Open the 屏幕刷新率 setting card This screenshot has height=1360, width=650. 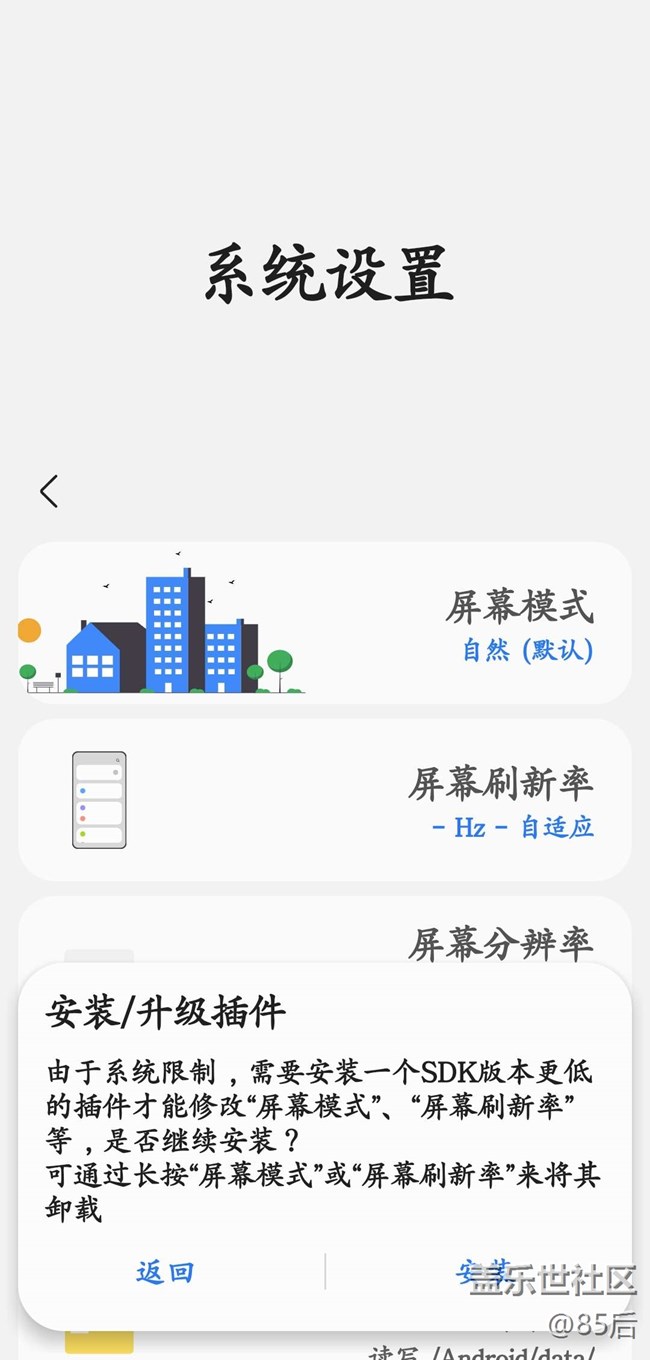coord(324,800)
